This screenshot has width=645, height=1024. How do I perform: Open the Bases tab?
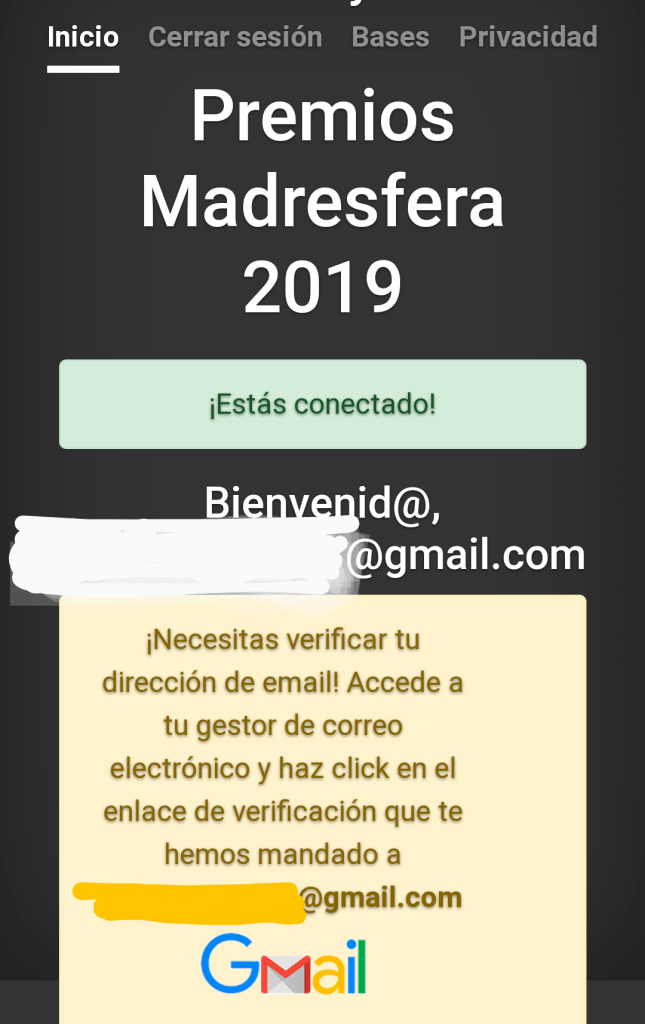390,38
